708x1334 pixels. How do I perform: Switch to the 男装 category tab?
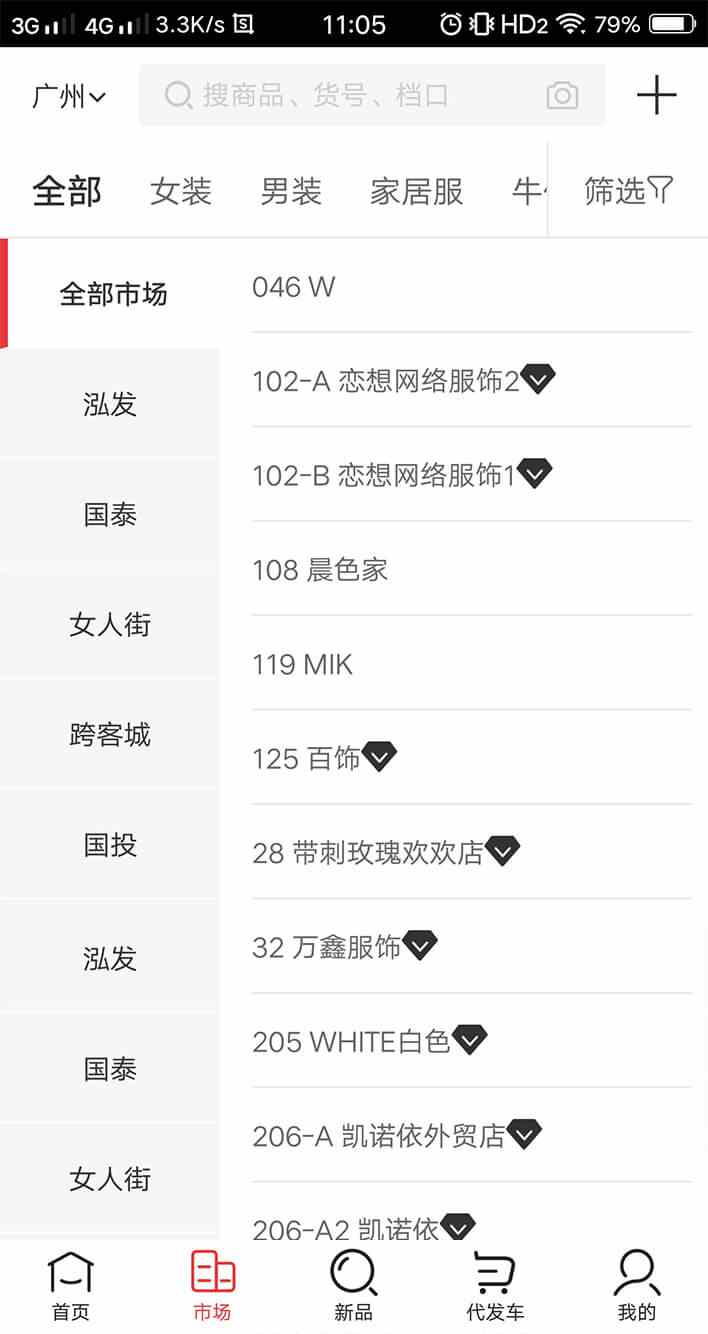point(291,190)
